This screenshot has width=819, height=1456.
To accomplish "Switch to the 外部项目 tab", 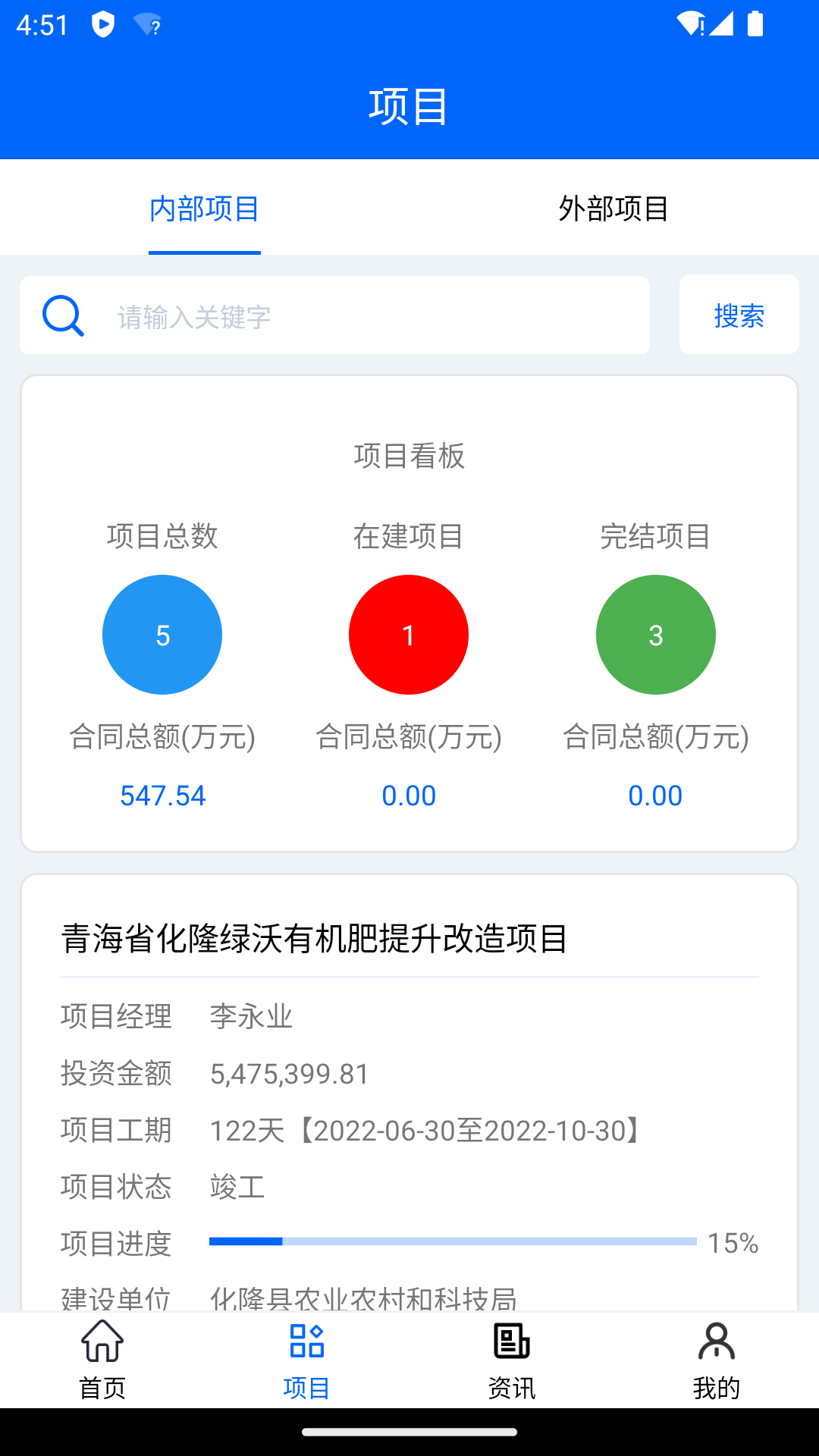I will tap(614, 210).
